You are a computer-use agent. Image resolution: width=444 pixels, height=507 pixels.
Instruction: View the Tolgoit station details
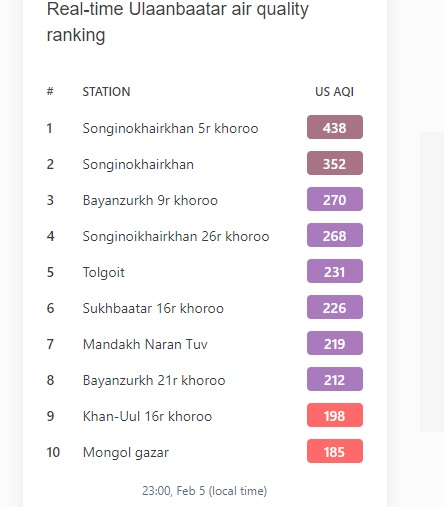(x=103, y=272)
